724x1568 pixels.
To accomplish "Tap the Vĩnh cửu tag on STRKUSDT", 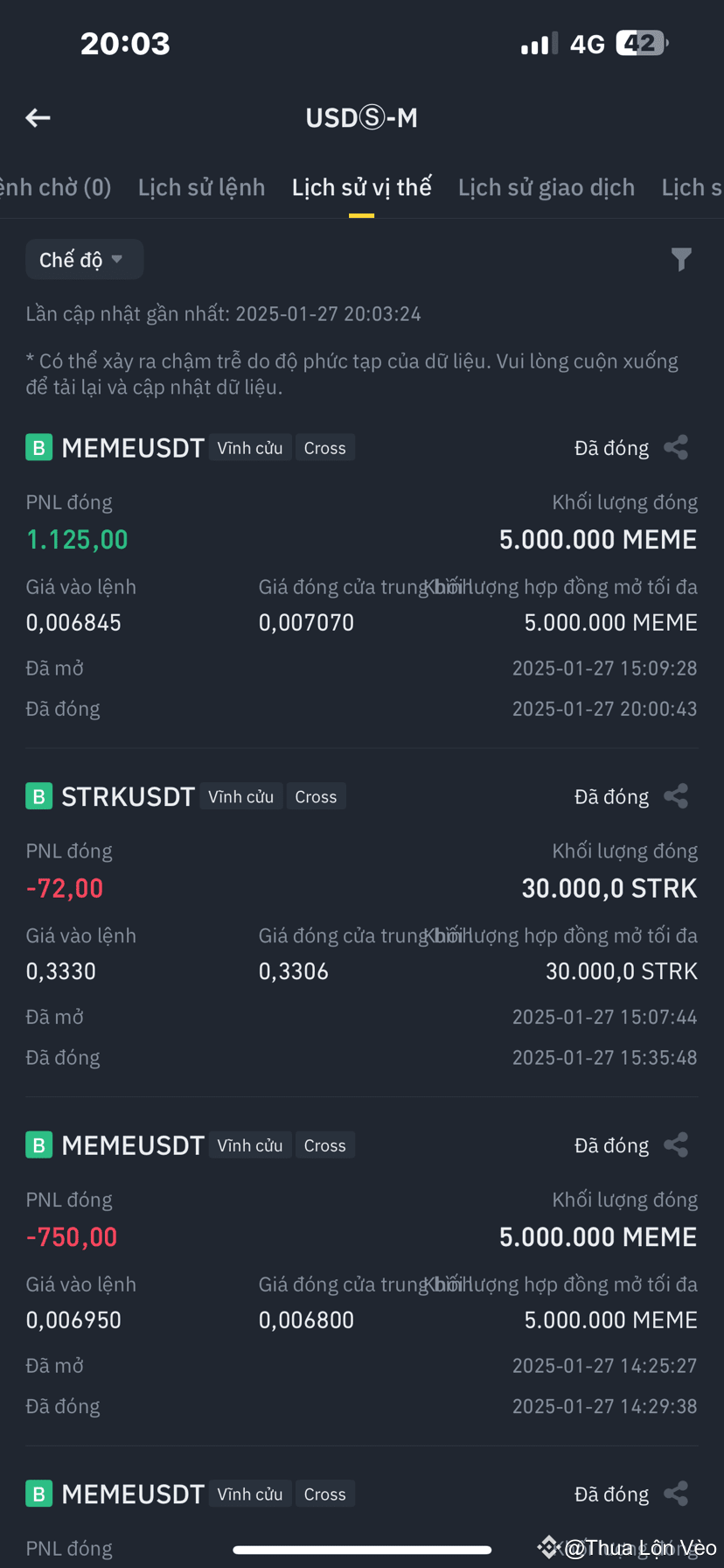I will 241,795.
